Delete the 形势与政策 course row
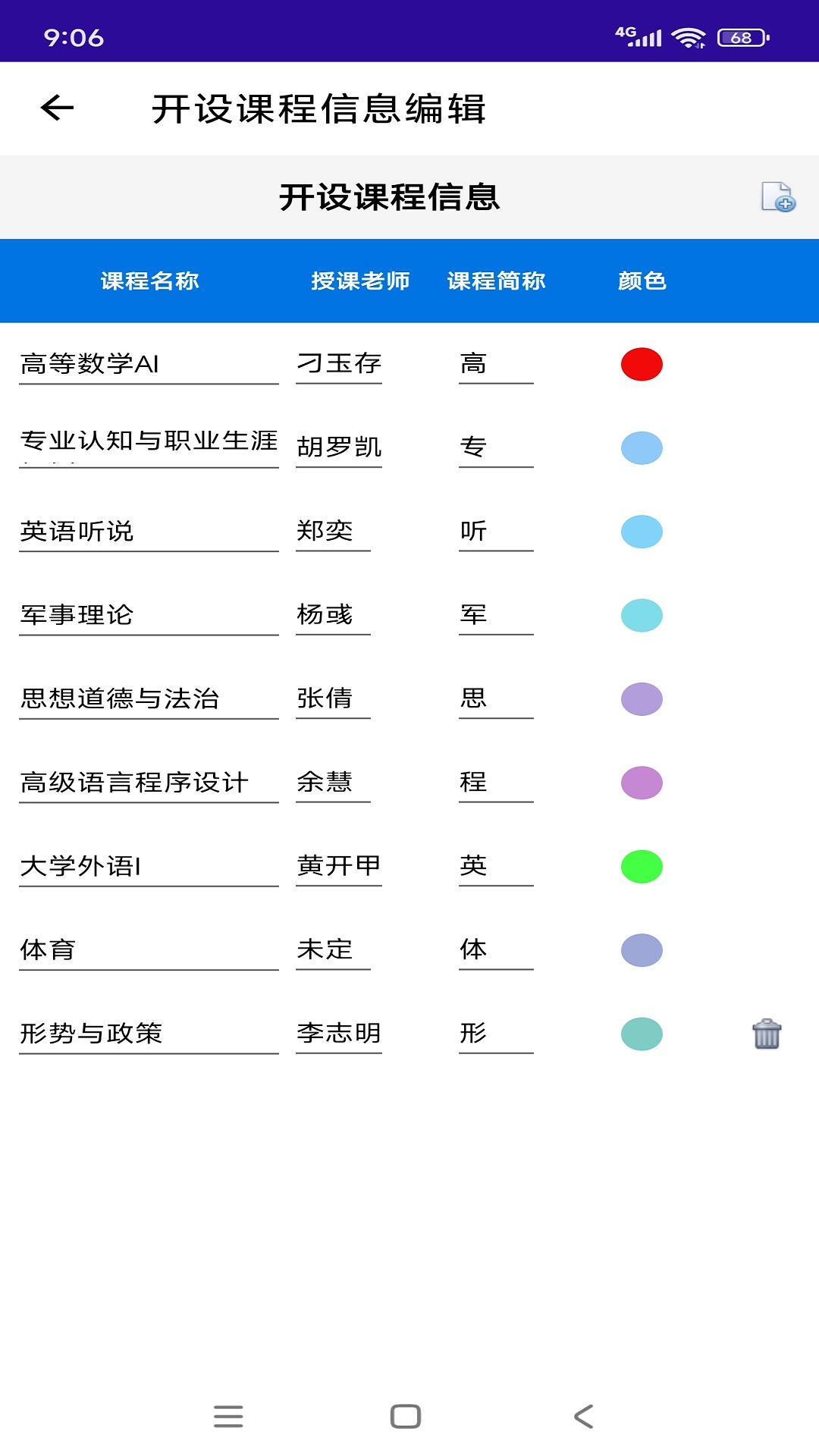Image resolution: width=819 pixels, height=1456 pixels. pos(766,1034)
